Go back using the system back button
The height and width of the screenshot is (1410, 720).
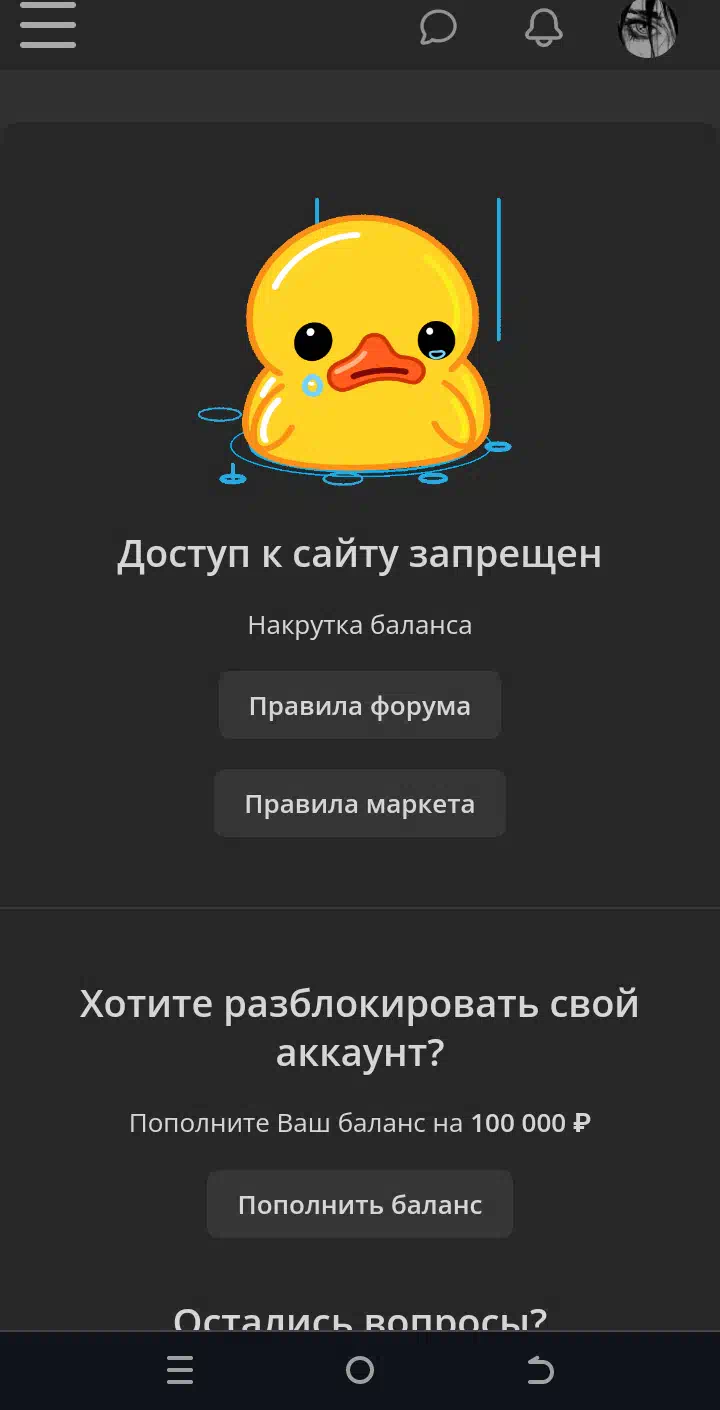[x=540, y=1370]
